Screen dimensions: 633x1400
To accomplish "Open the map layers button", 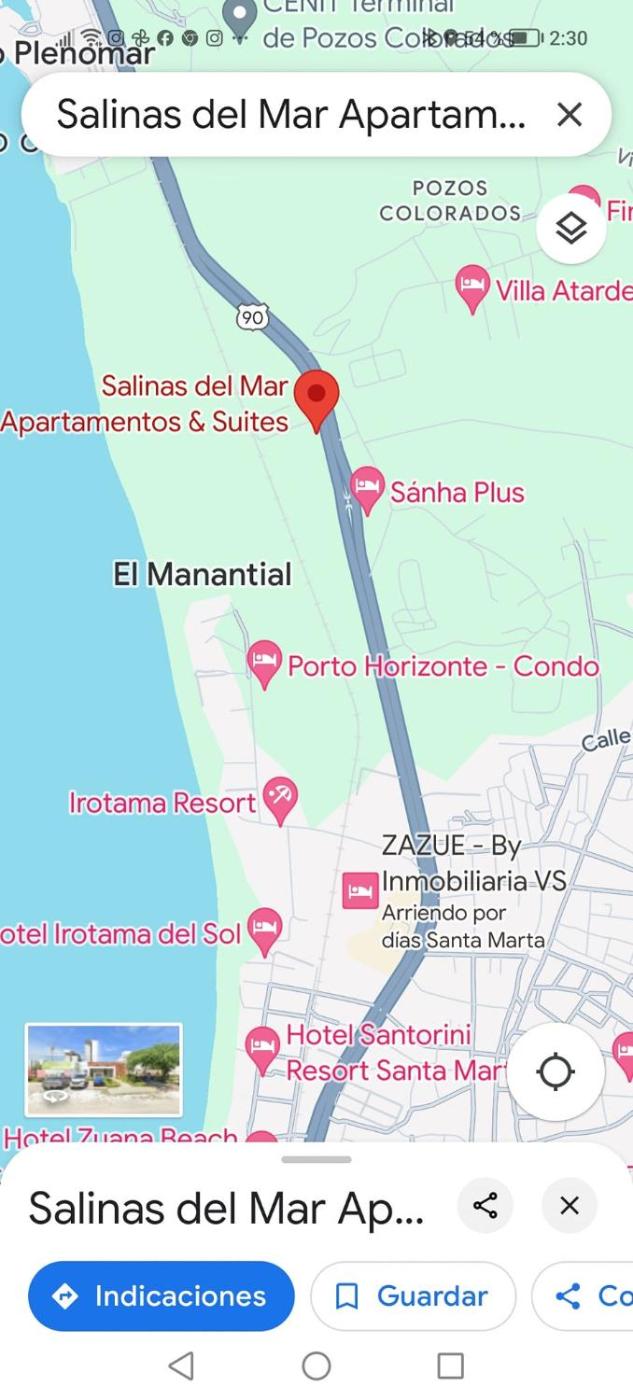I will point(570,230).
